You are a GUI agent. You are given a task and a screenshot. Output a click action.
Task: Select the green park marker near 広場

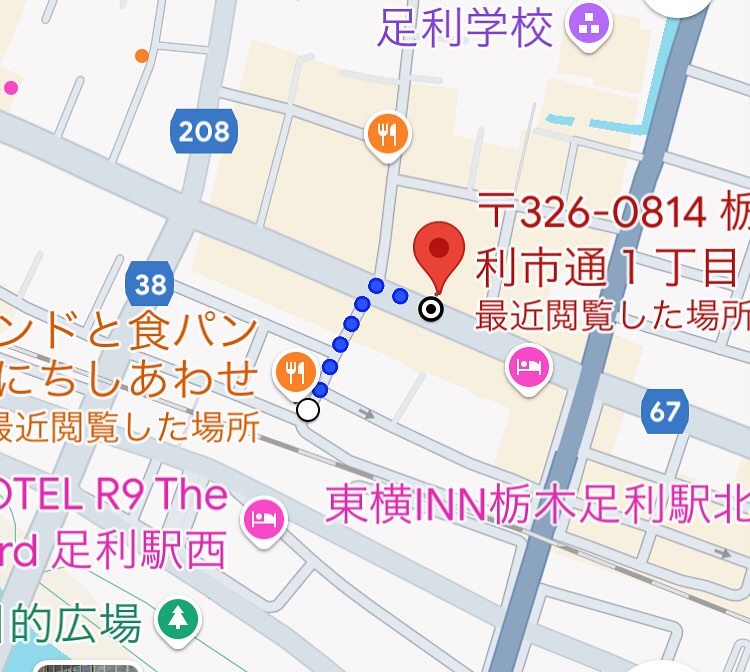[x=178, y=619]
